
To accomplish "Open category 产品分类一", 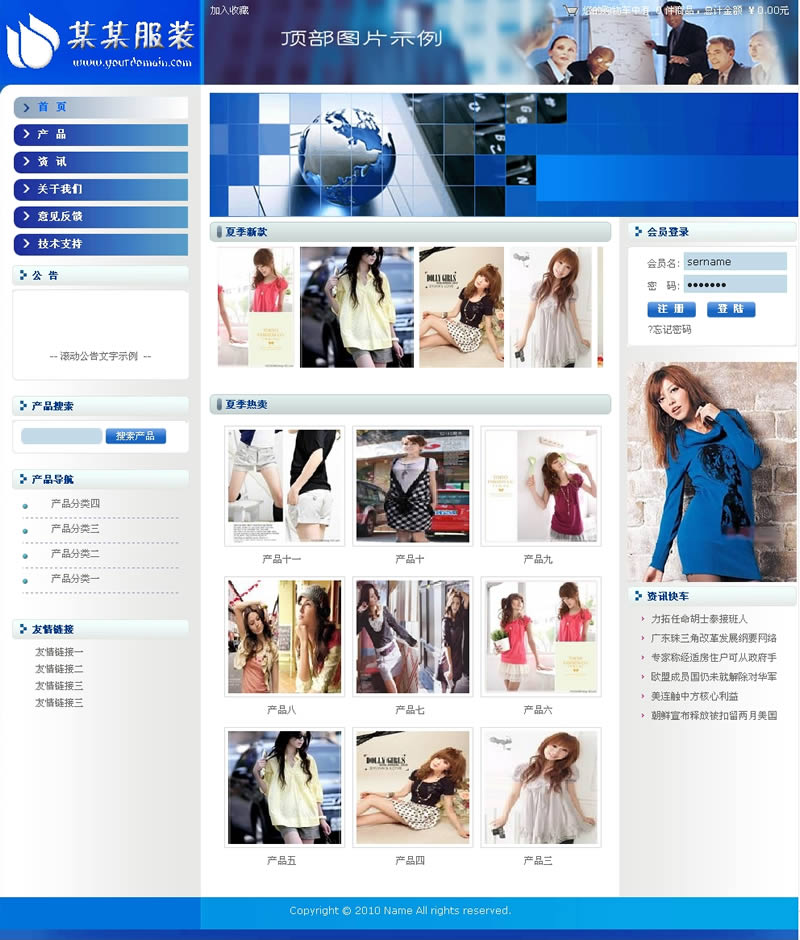I will point(75,579).
